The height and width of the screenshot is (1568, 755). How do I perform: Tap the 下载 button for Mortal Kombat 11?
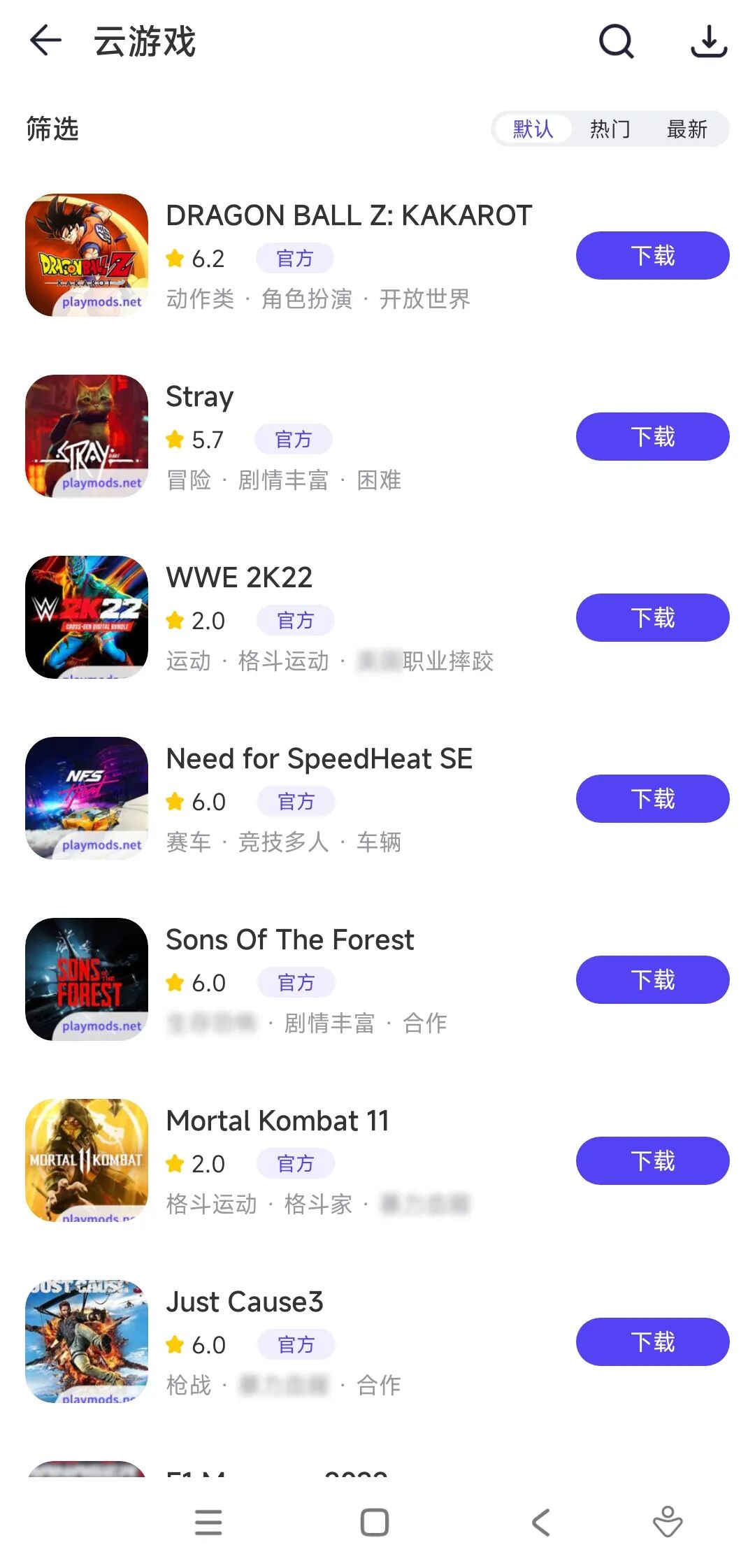tap(652, 1161)
